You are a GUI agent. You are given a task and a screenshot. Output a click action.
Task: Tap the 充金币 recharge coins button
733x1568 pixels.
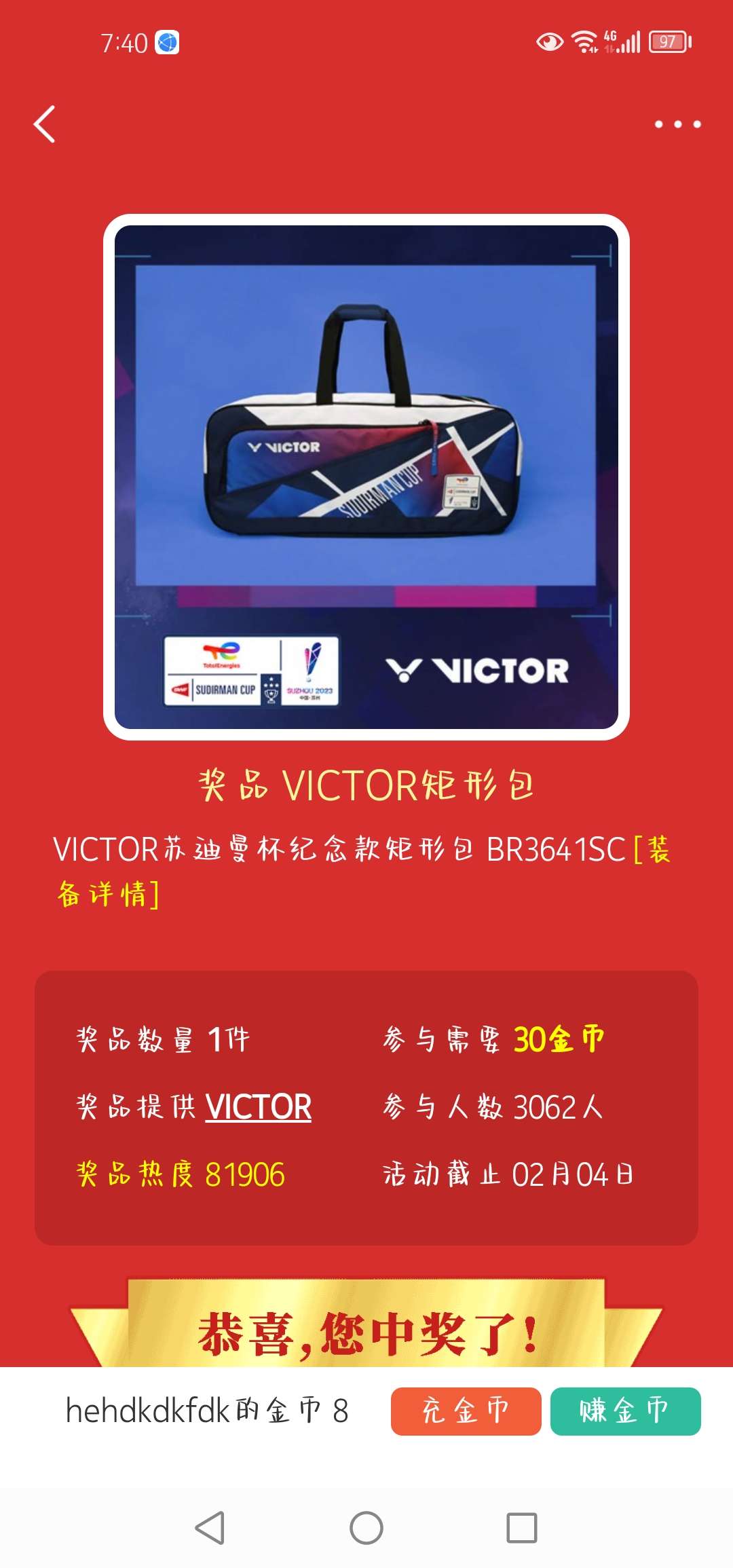coord(466,1411)
